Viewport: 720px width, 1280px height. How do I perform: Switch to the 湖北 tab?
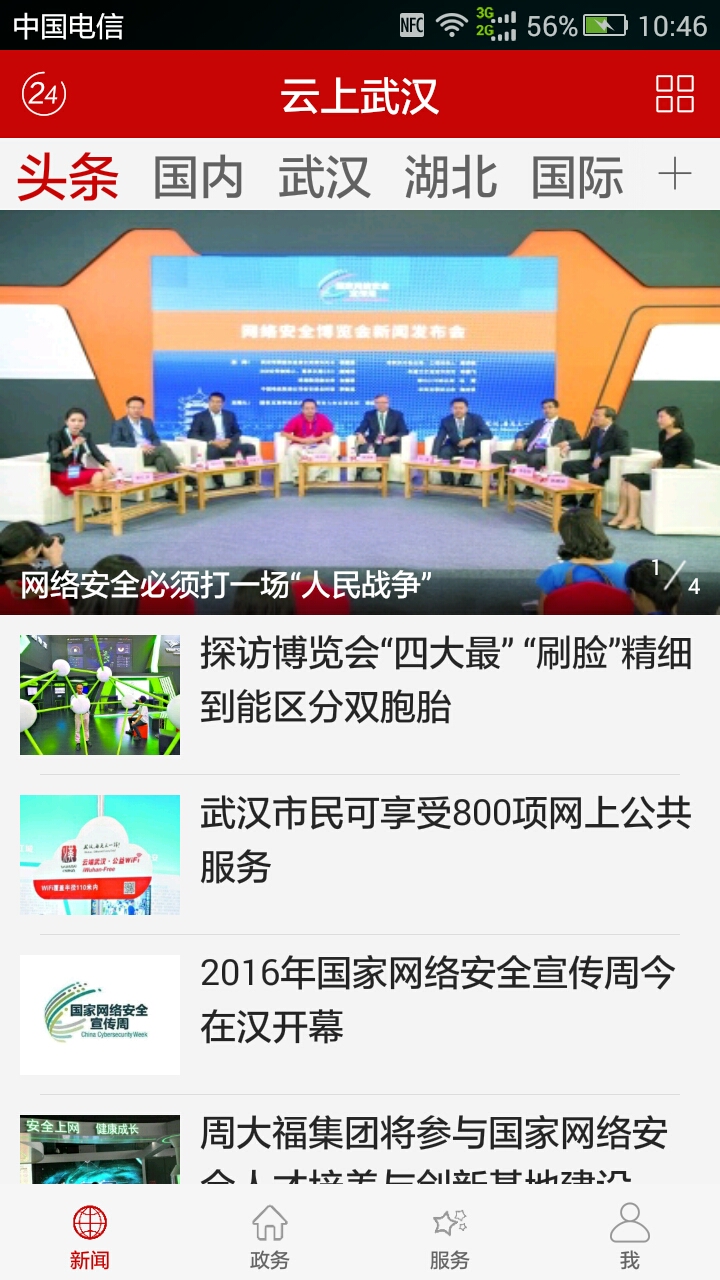(x=450, y=177)
